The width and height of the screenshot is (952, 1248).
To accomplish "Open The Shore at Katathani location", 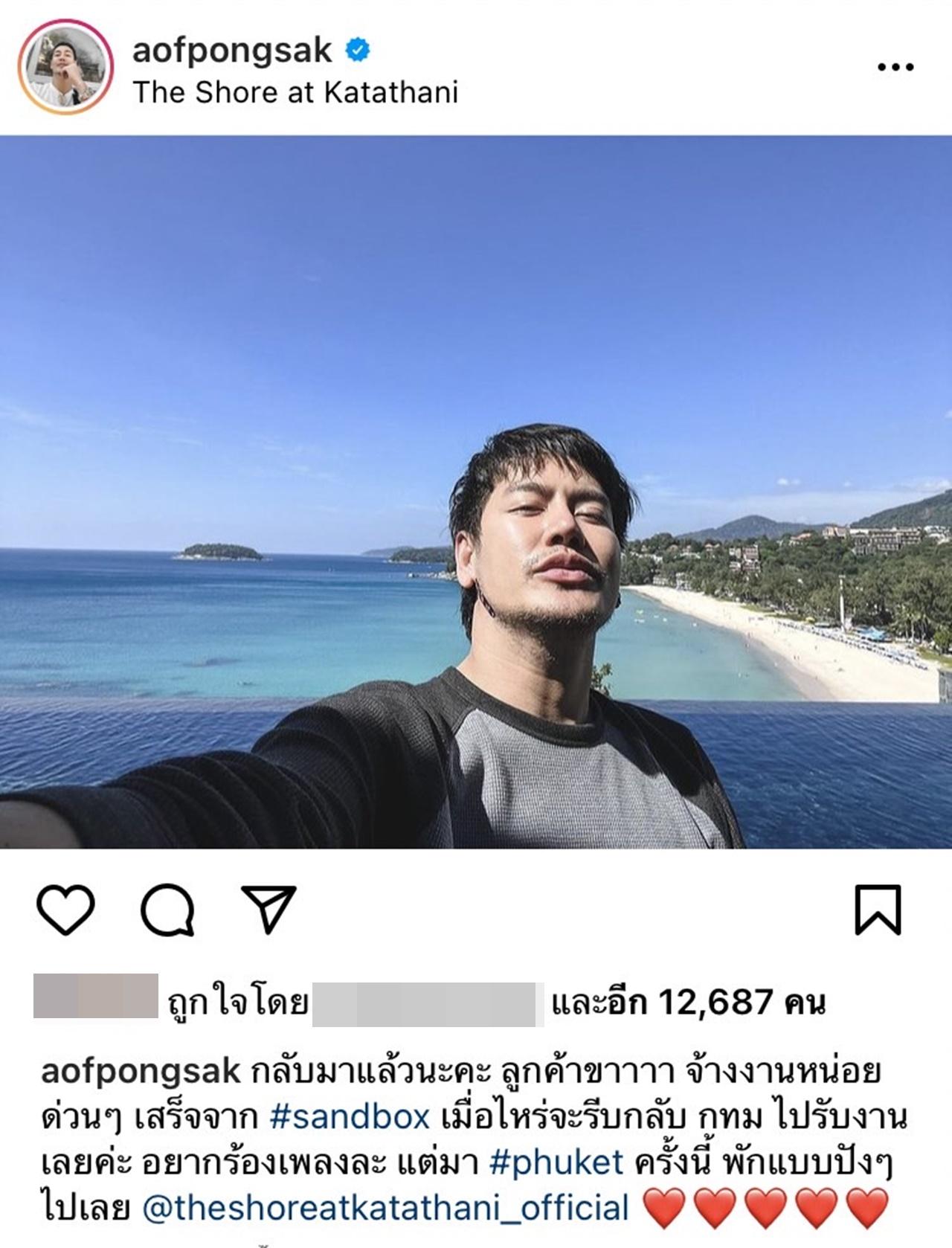I will tap(295, 92).
